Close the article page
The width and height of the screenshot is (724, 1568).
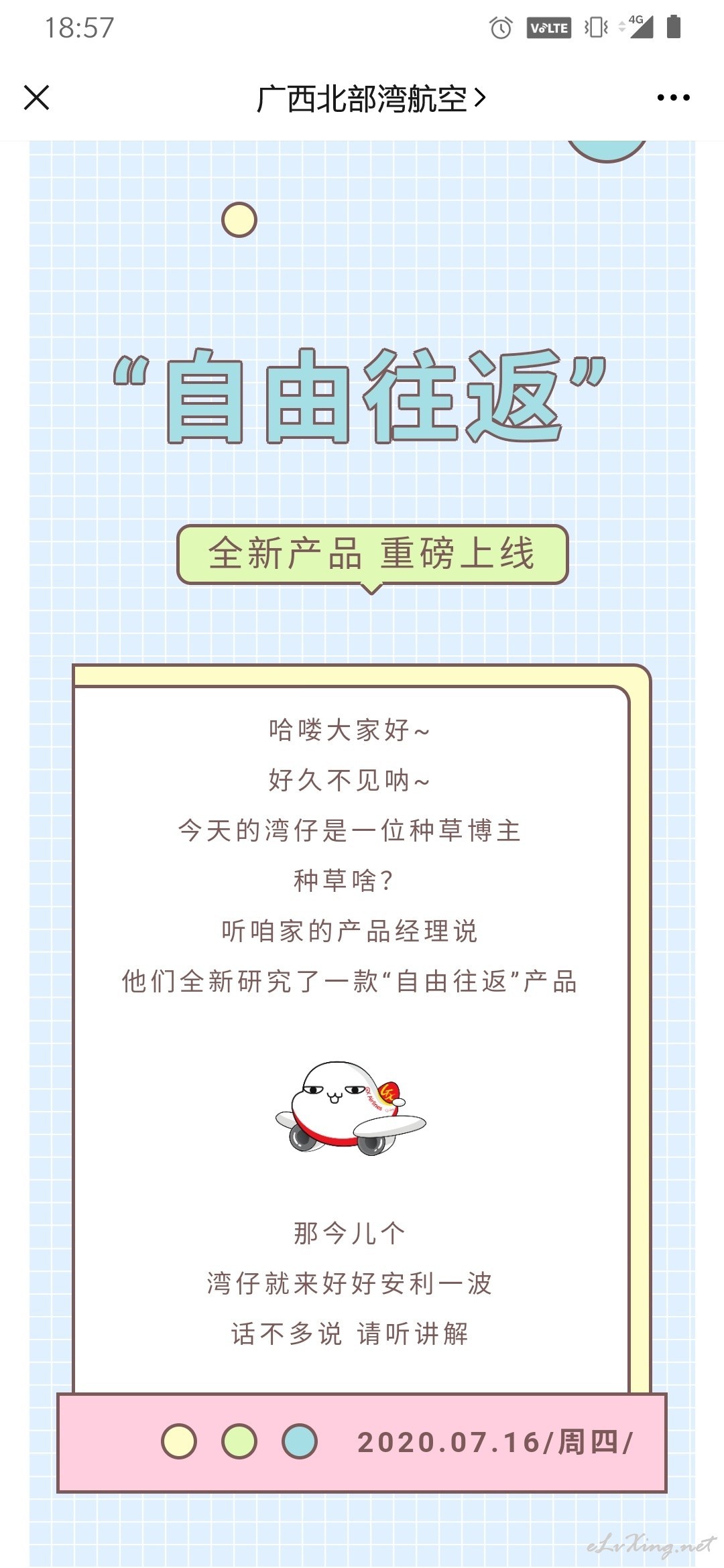pos(37,98)
